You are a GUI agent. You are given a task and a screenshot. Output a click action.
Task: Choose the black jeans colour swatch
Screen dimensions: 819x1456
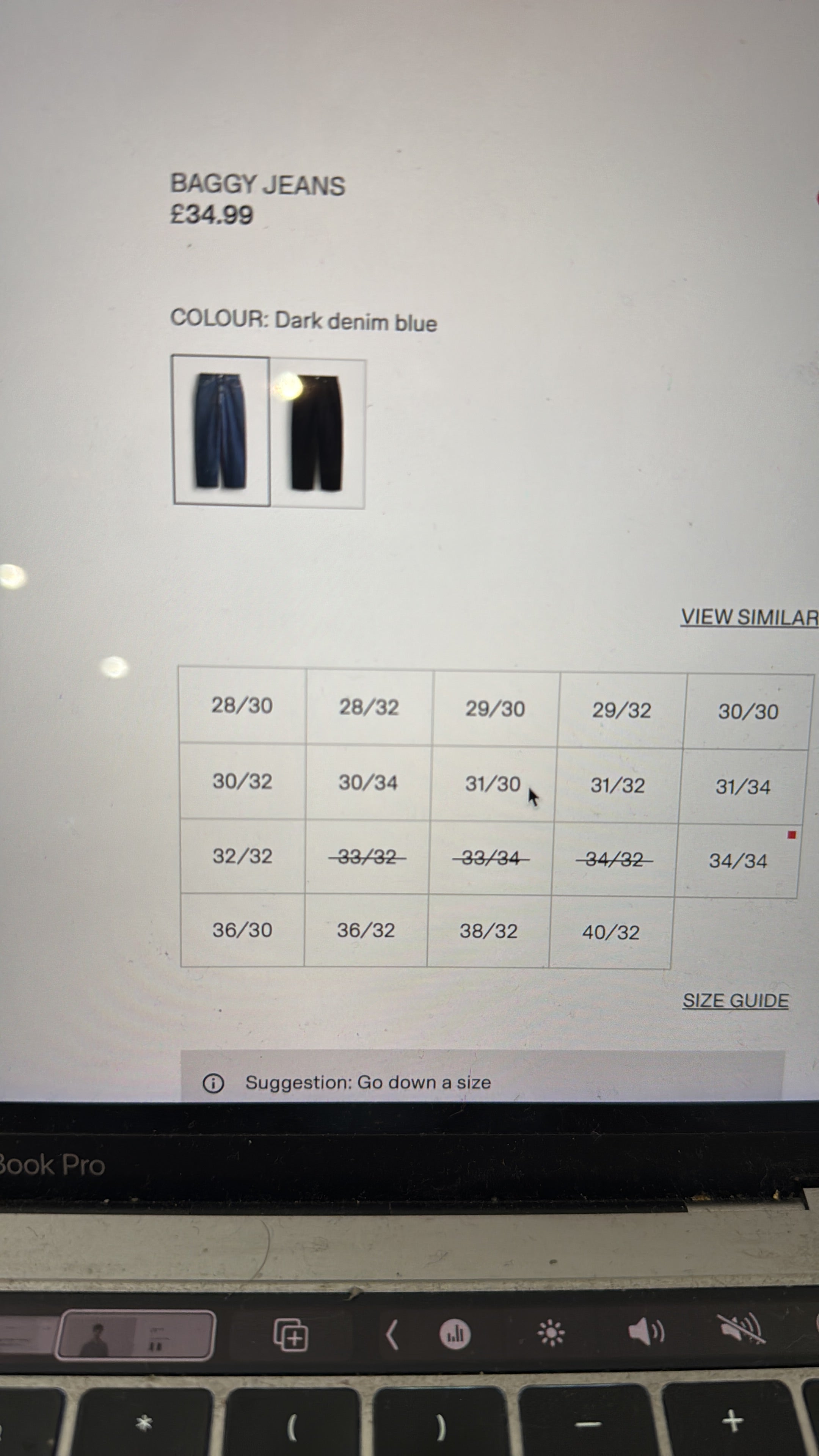coord(318,433)
